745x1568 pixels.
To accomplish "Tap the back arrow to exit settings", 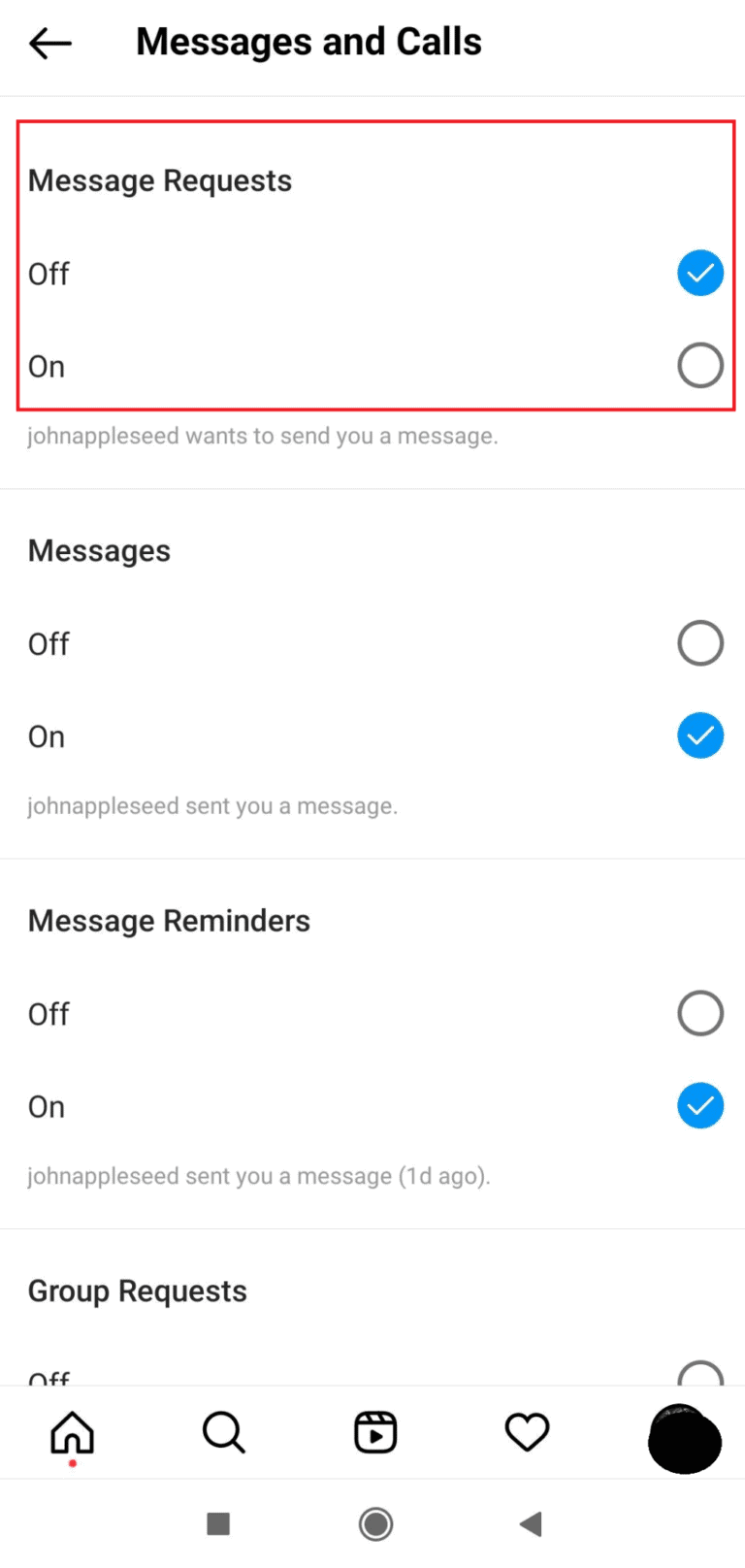I will [50, 43].
